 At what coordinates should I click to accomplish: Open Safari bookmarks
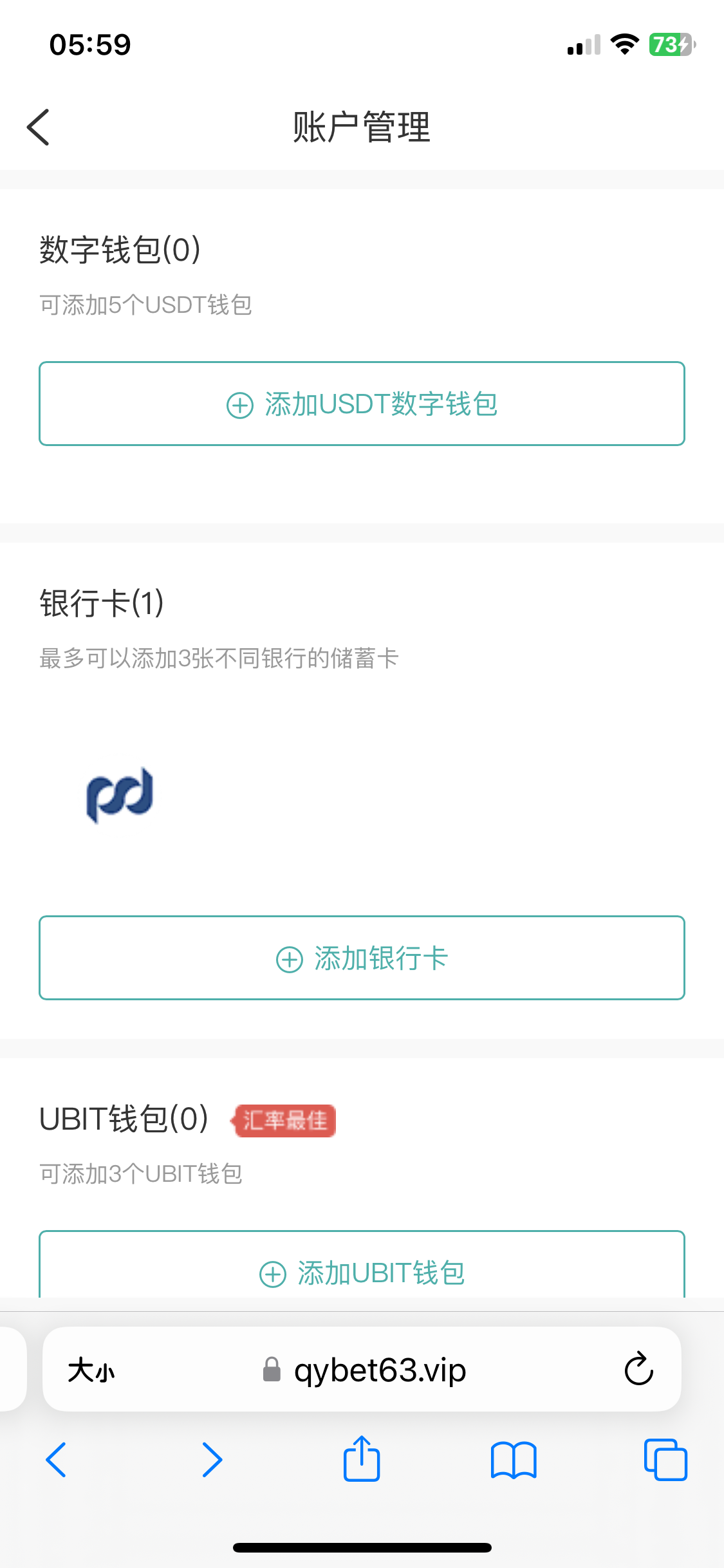513,1460
